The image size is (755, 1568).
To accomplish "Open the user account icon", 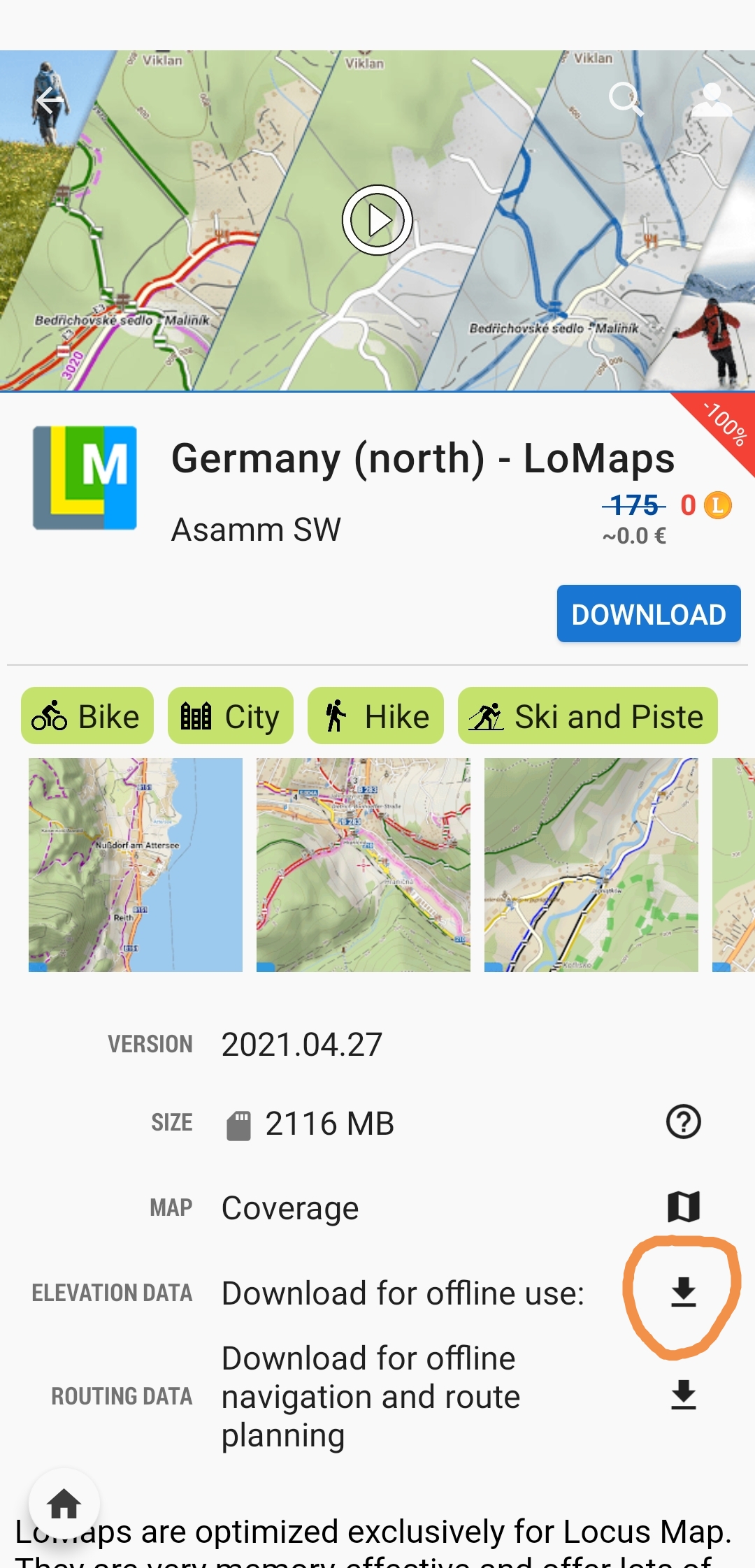I will click(712, 100).
